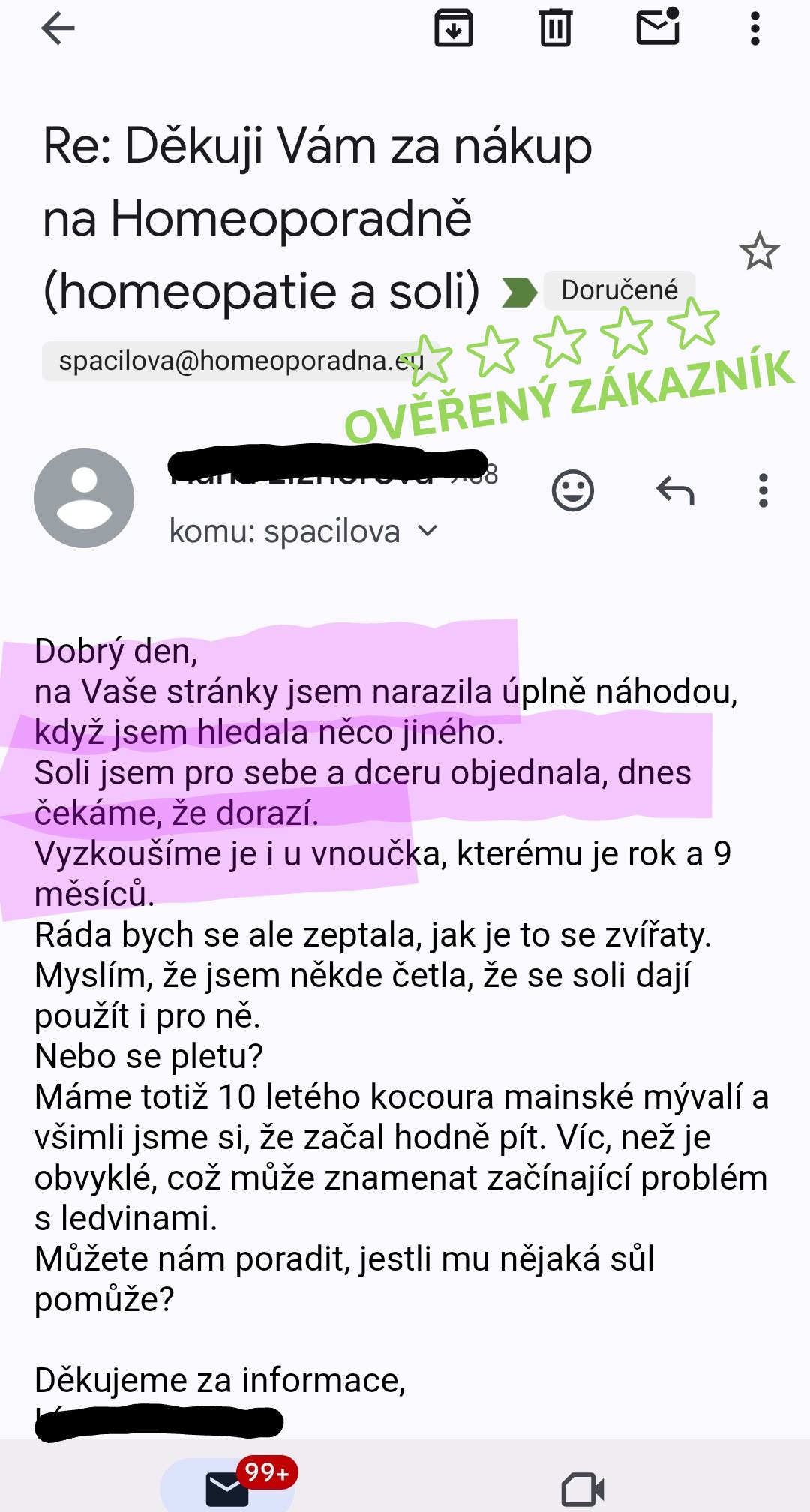Tap the Doručené label chip

[x=619, y=290]
